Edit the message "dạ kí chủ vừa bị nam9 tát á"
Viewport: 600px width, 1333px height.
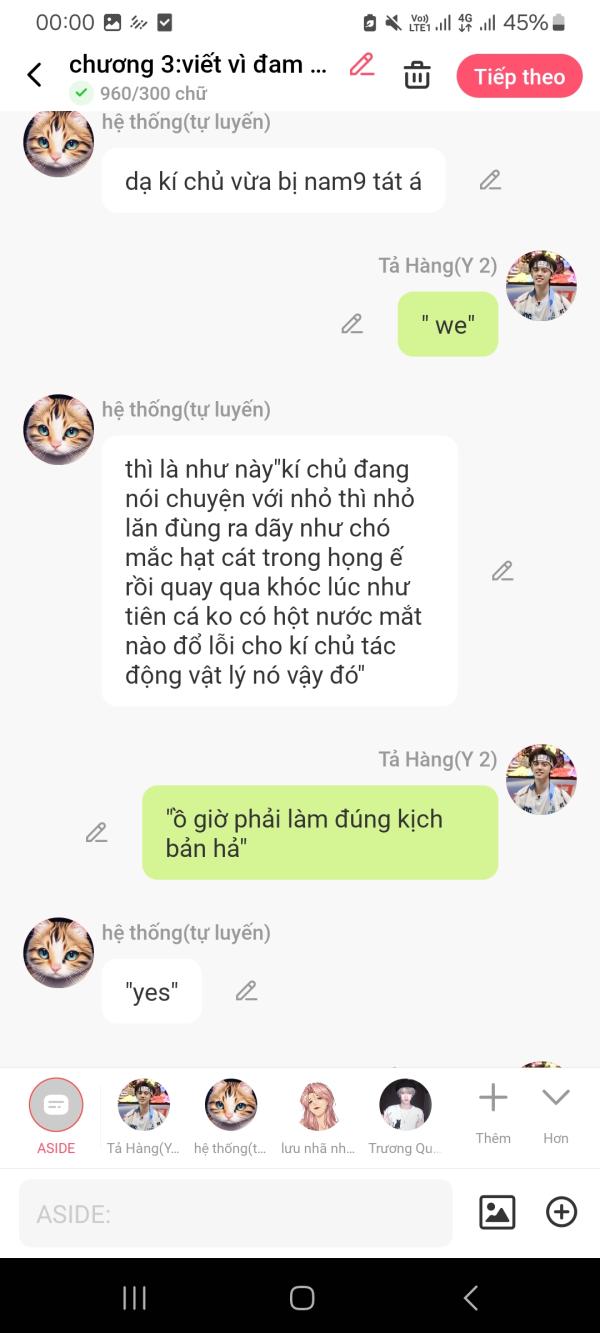point(490,180)
